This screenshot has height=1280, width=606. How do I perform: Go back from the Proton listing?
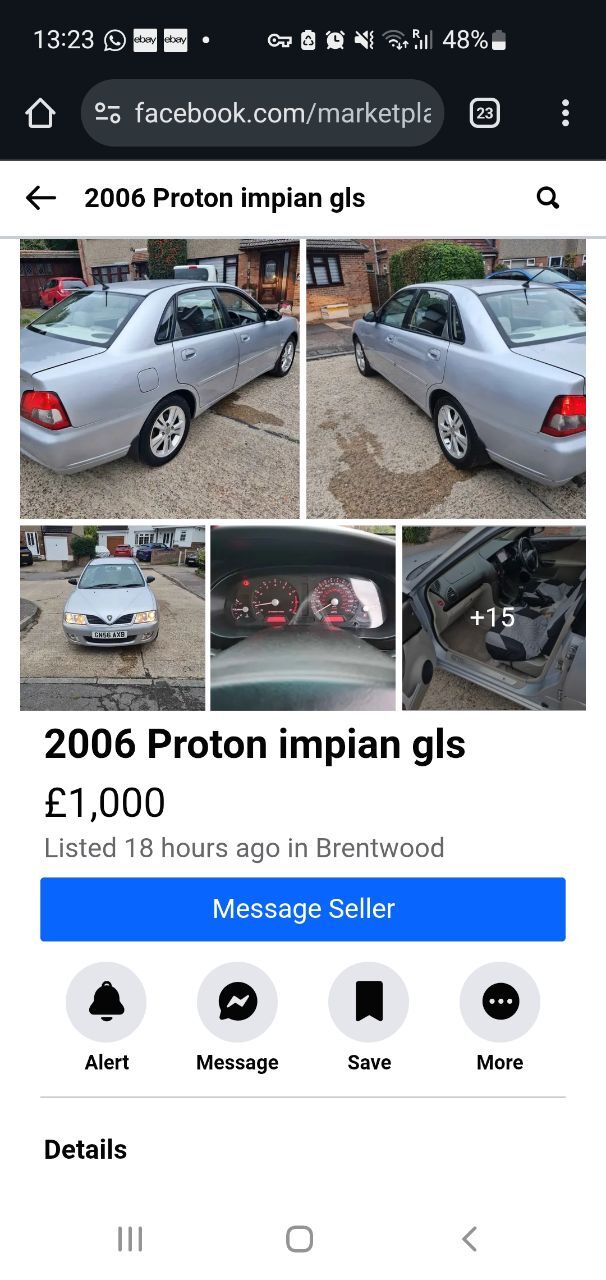tap(41, 198)
